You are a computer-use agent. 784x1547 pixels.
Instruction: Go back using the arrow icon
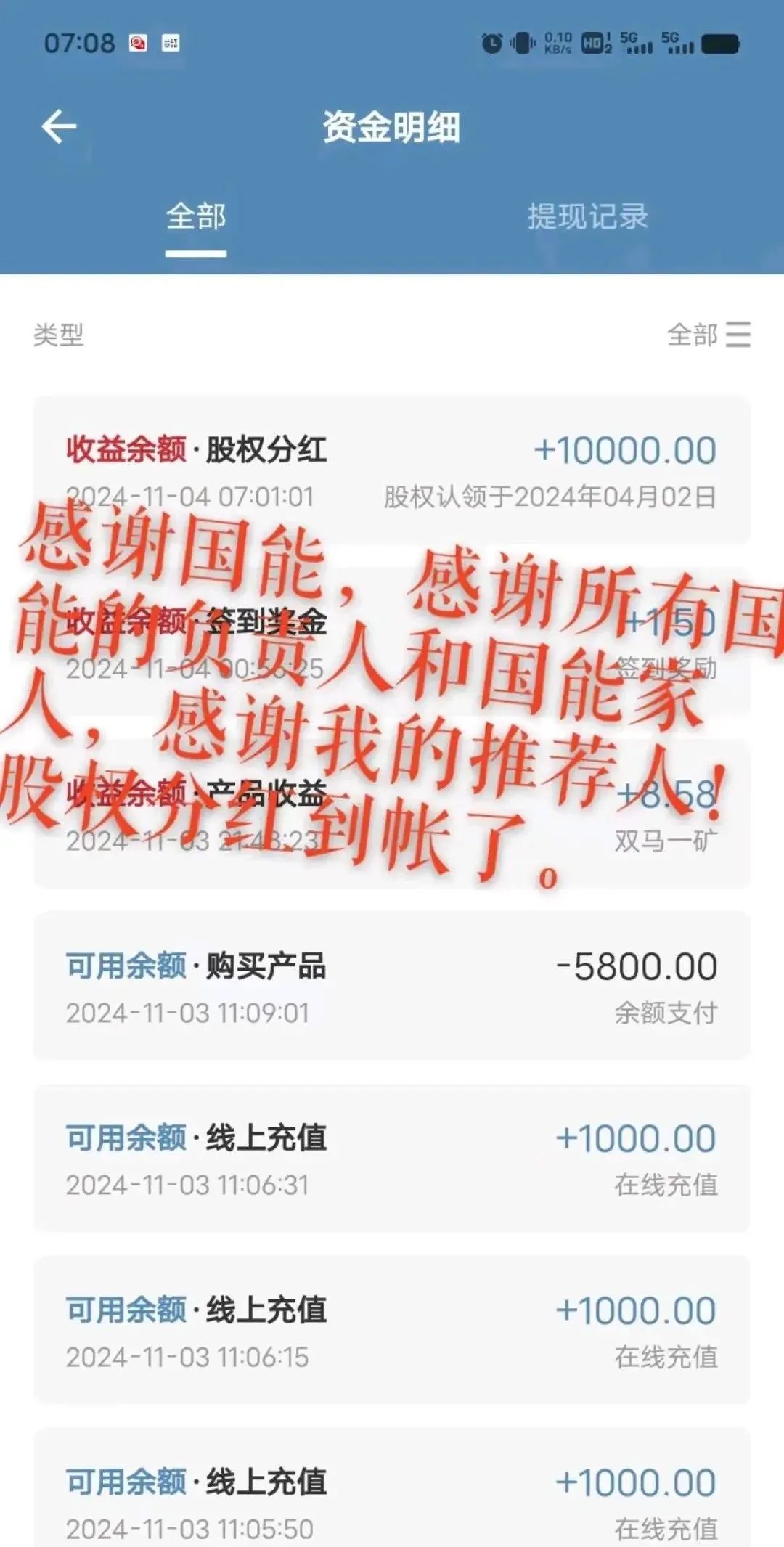pyautogui.click(x=59, y=127)
